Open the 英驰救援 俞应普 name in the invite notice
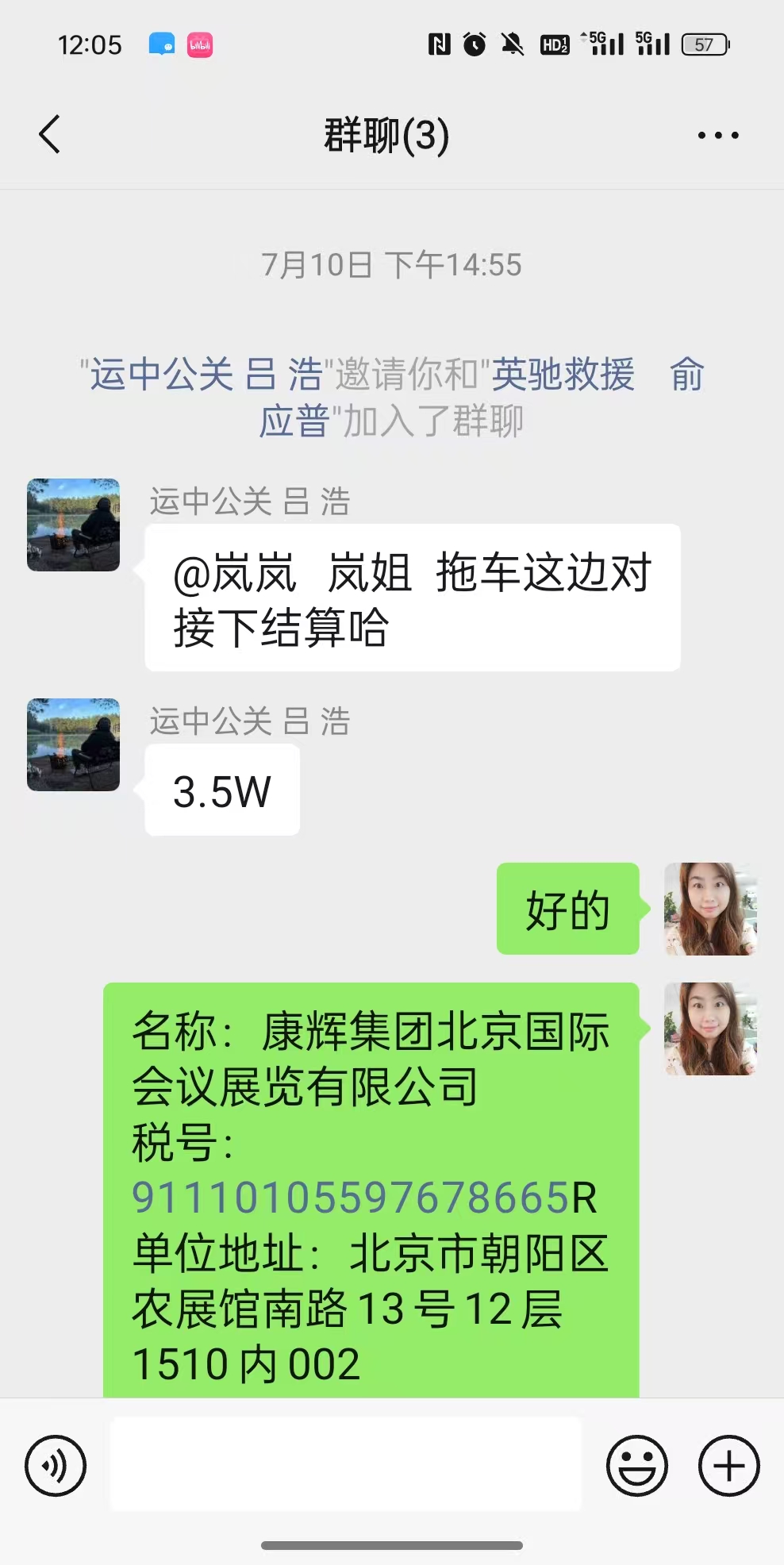The image size is (784, 1565). pyautogui.click(x=562, y=375)
